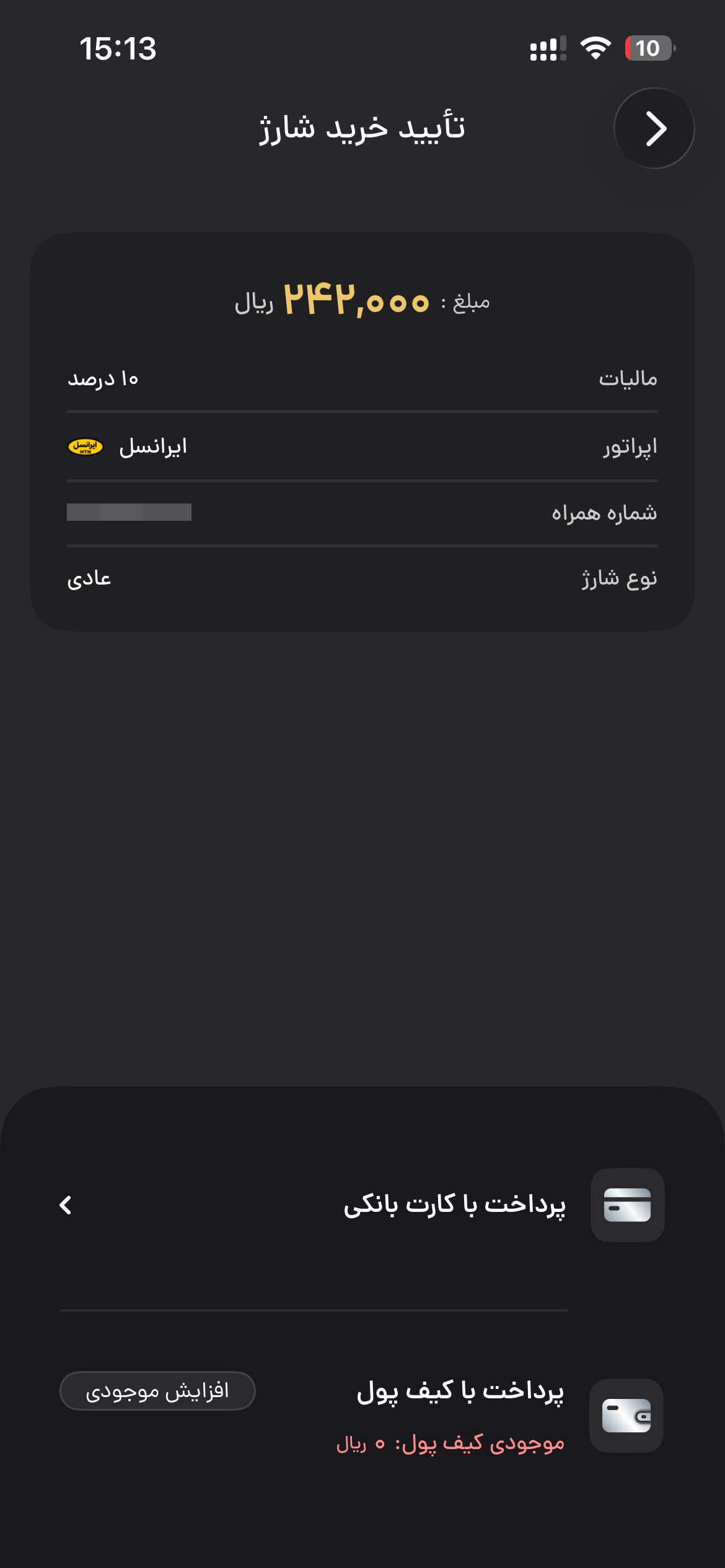725x1568 pixels.
Task: Tap the increase wallet balance button
Action: pos(157,1391)
